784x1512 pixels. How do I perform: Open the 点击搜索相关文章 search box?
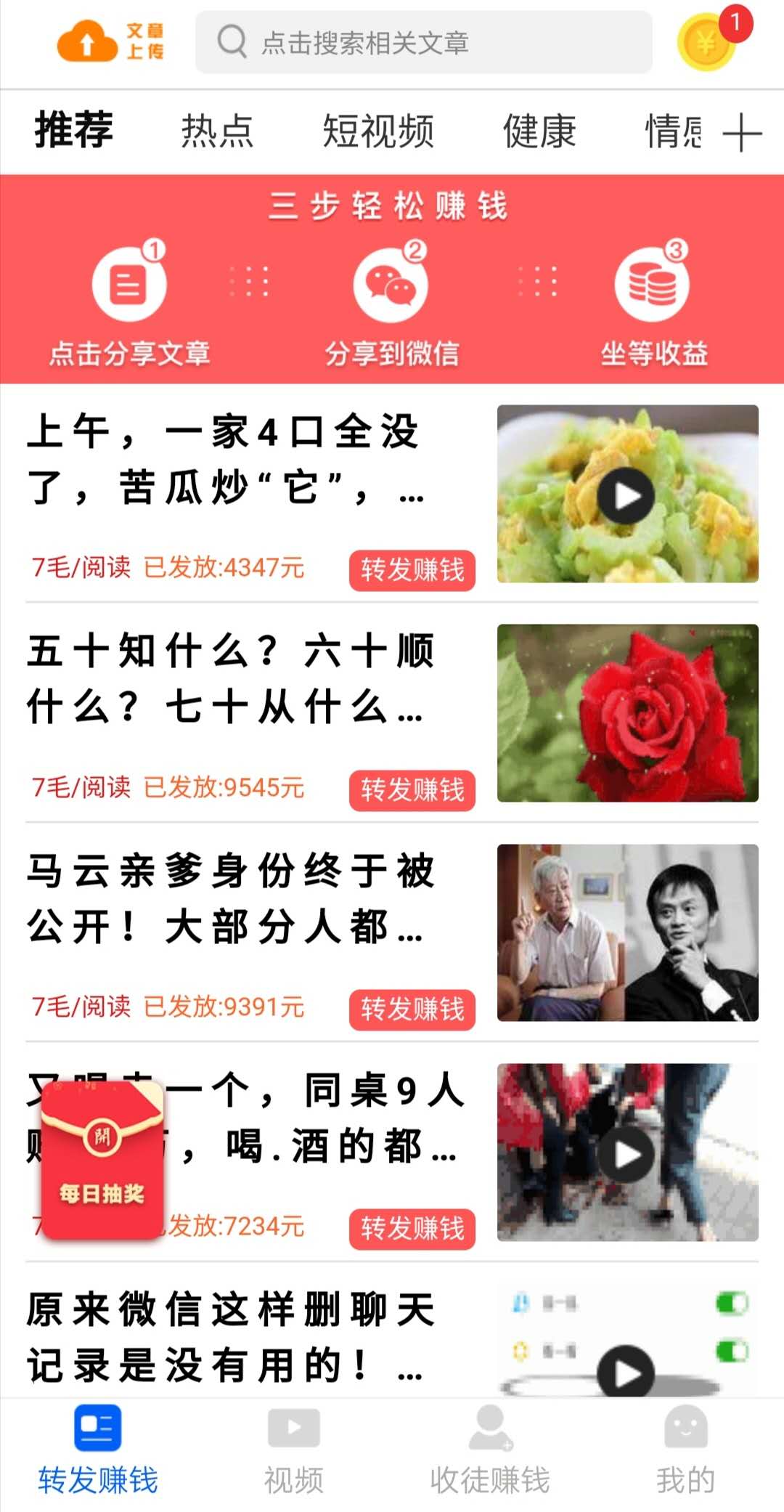[423, 42]
